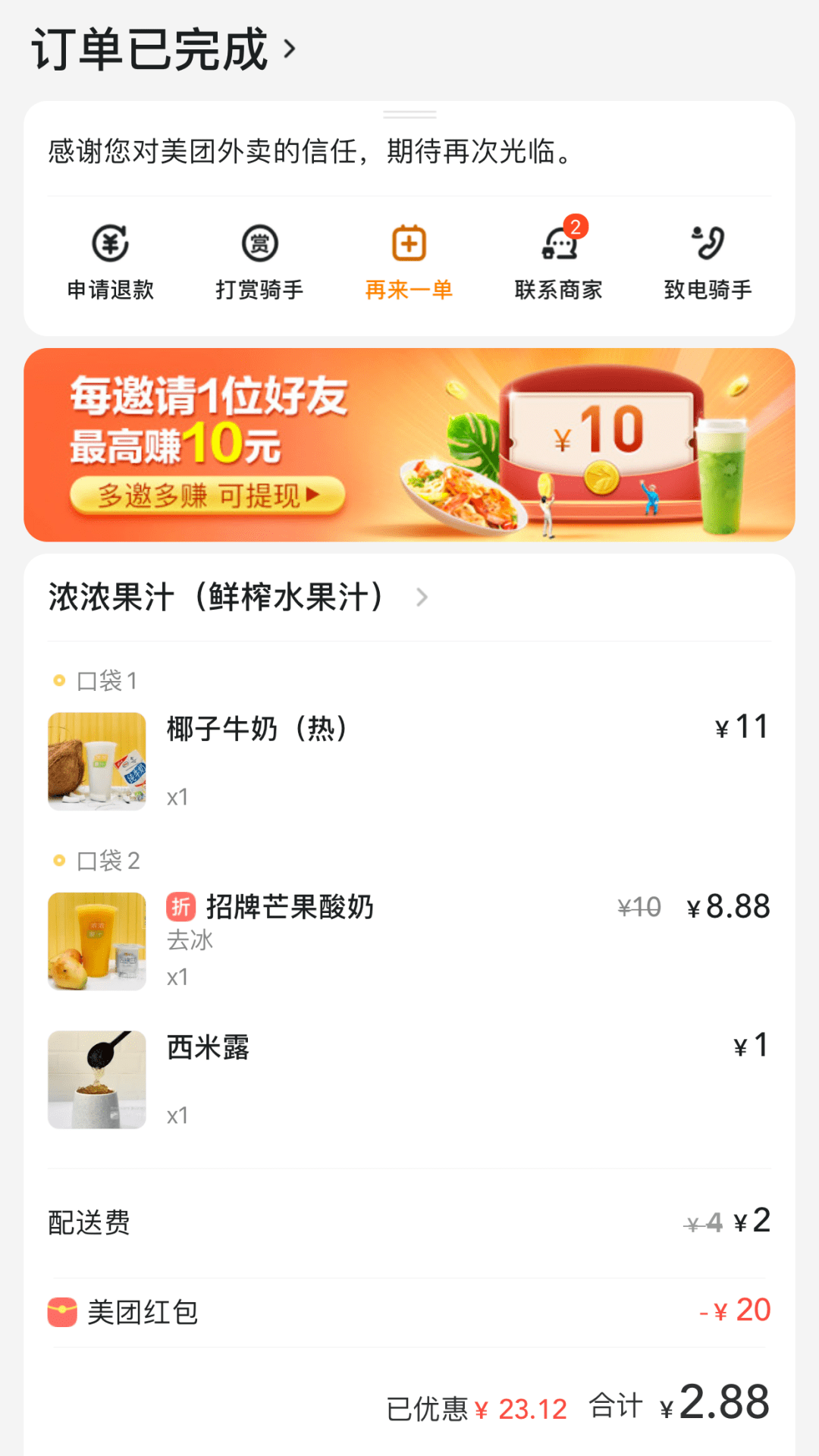Image resolution: width=819 pixels, height=1456 pixels.
Task: Open the invite friends 赚10元 banner
Action: click(409, 445)
